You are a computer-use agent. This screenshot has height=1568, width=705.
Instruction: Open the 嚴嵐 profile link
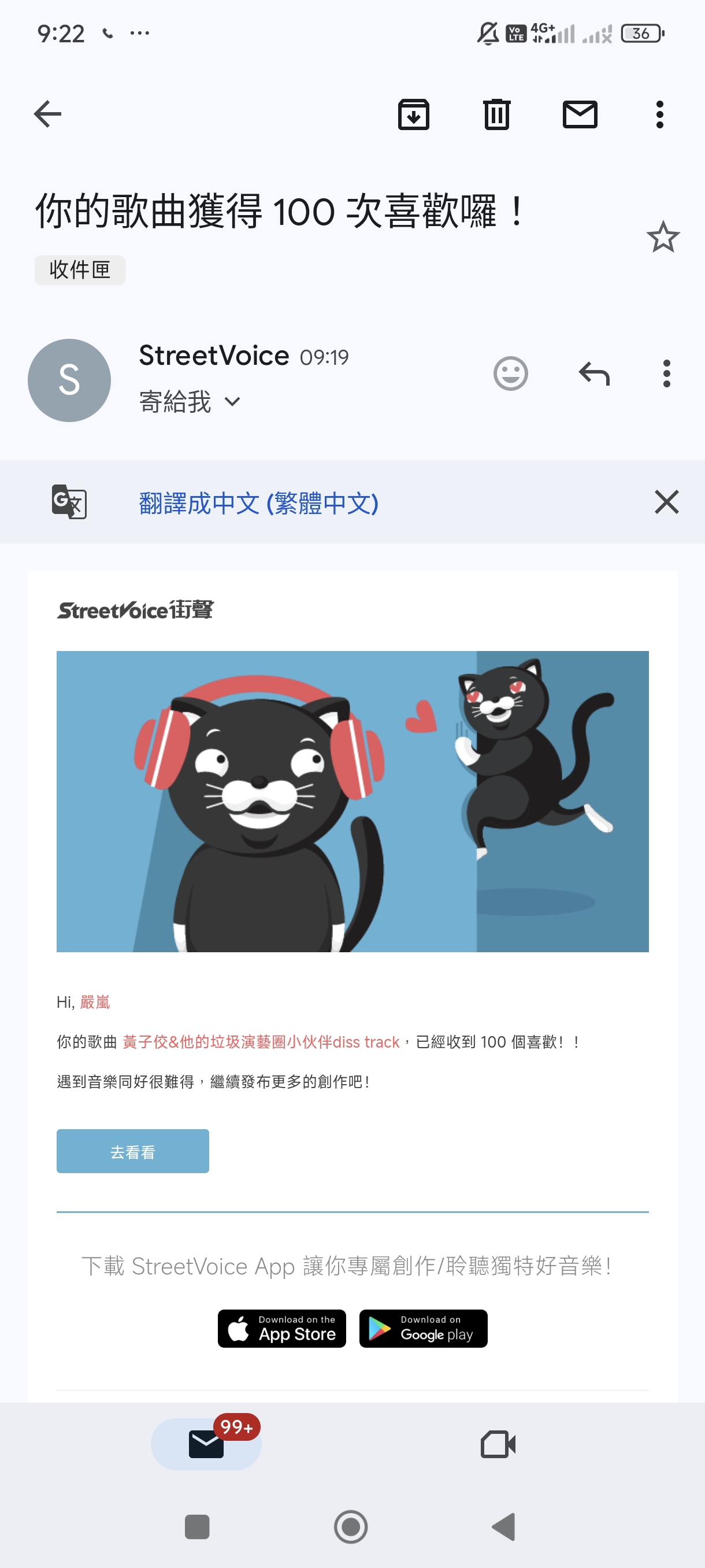(x=95, y=1002)
